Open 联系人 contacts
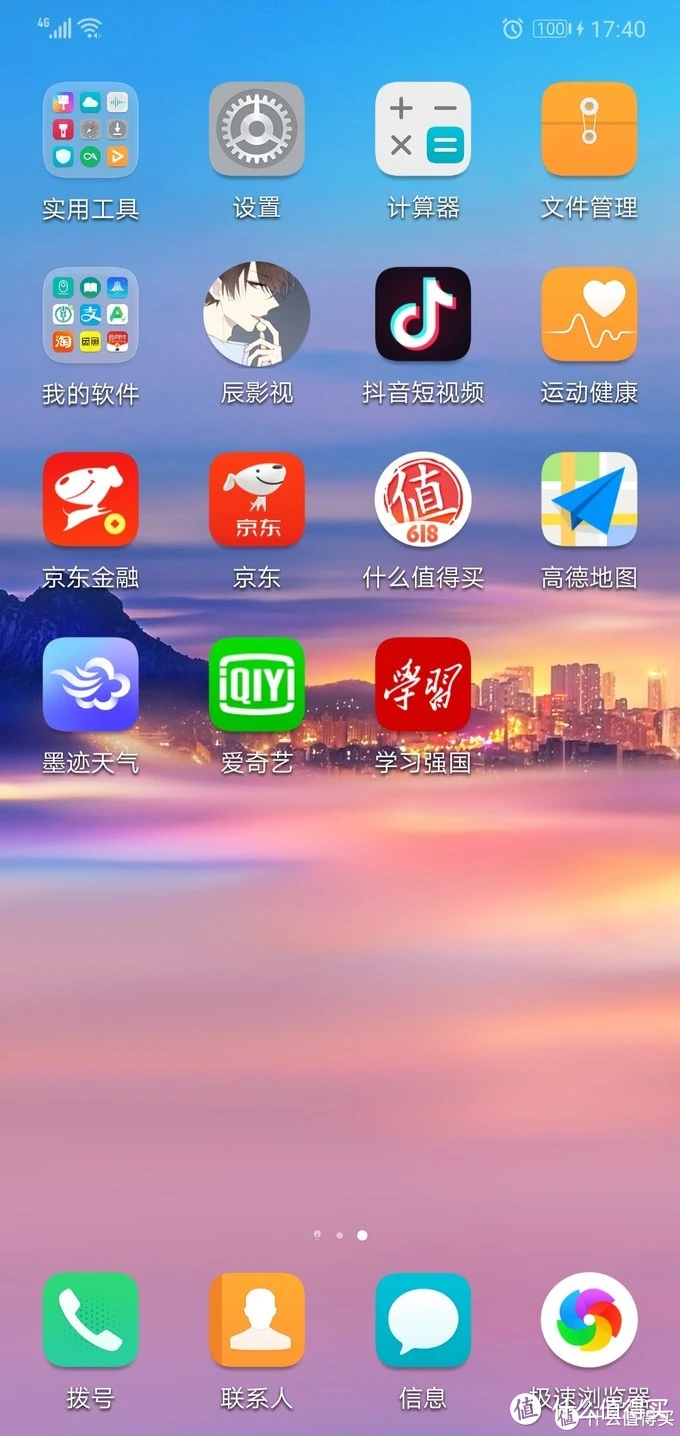Image resolution: width=680 pixels, height=1436 pixels. (256, 1320)
